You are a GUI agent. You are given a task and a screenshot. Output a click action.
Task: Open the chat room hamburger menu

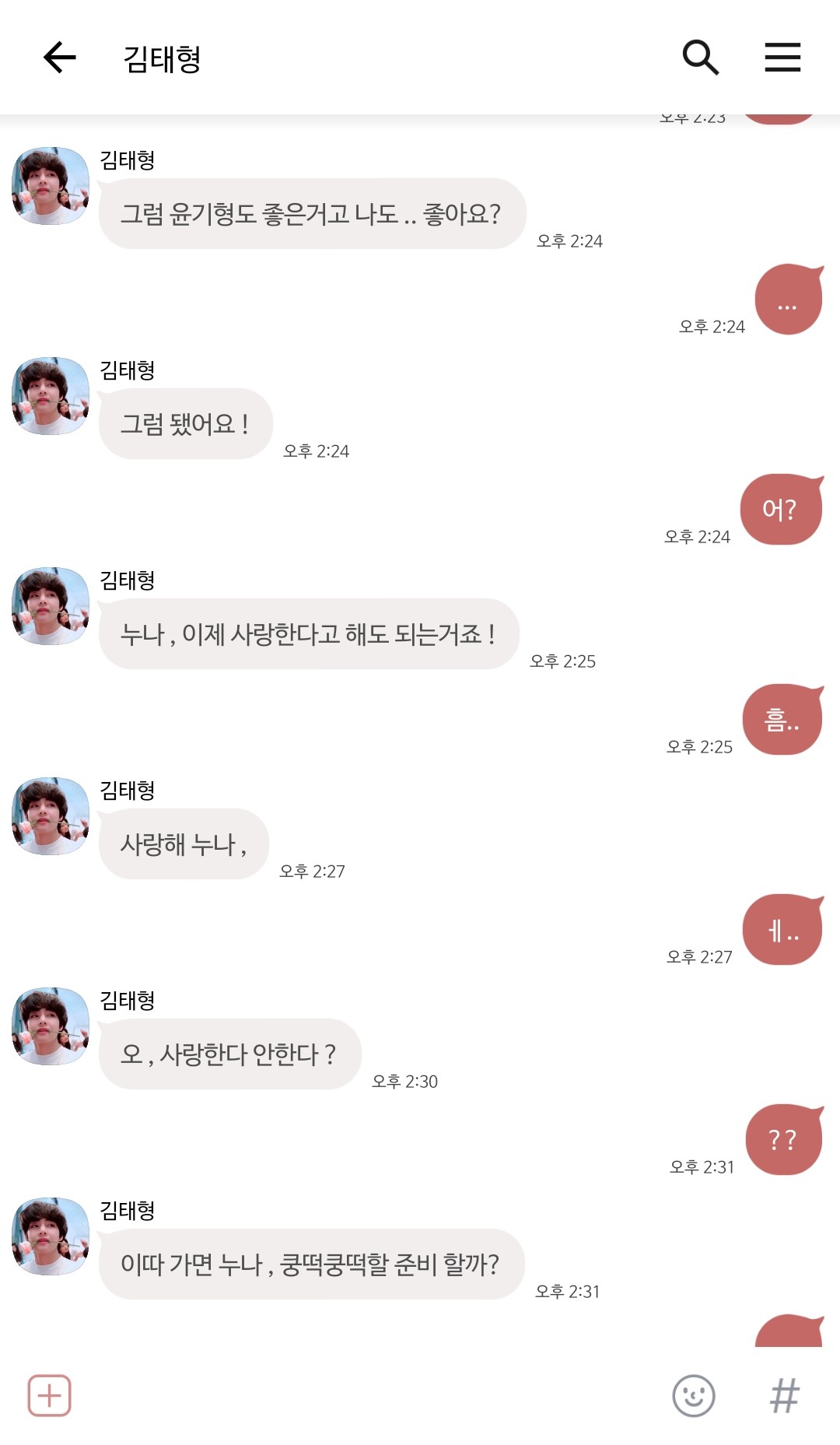click(782, 58)
